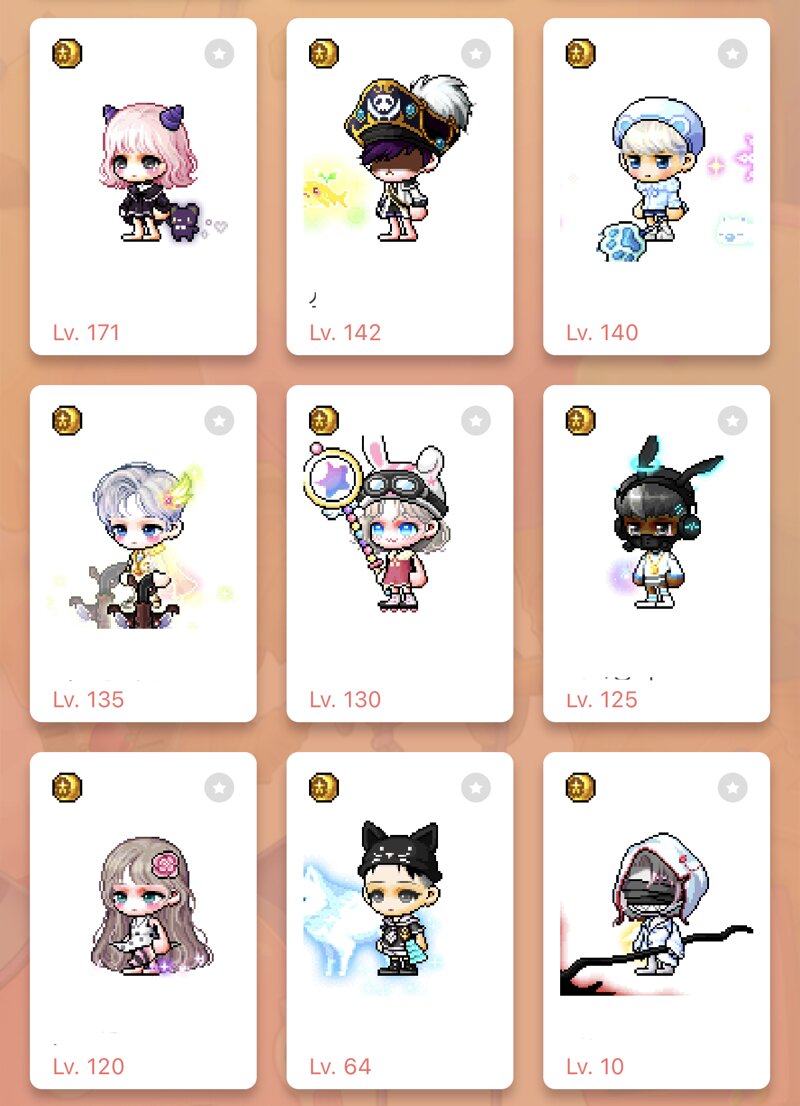
Task: Add Lv. 120 character to favorites
Action: pyautogui.click(x=219, y=788)
